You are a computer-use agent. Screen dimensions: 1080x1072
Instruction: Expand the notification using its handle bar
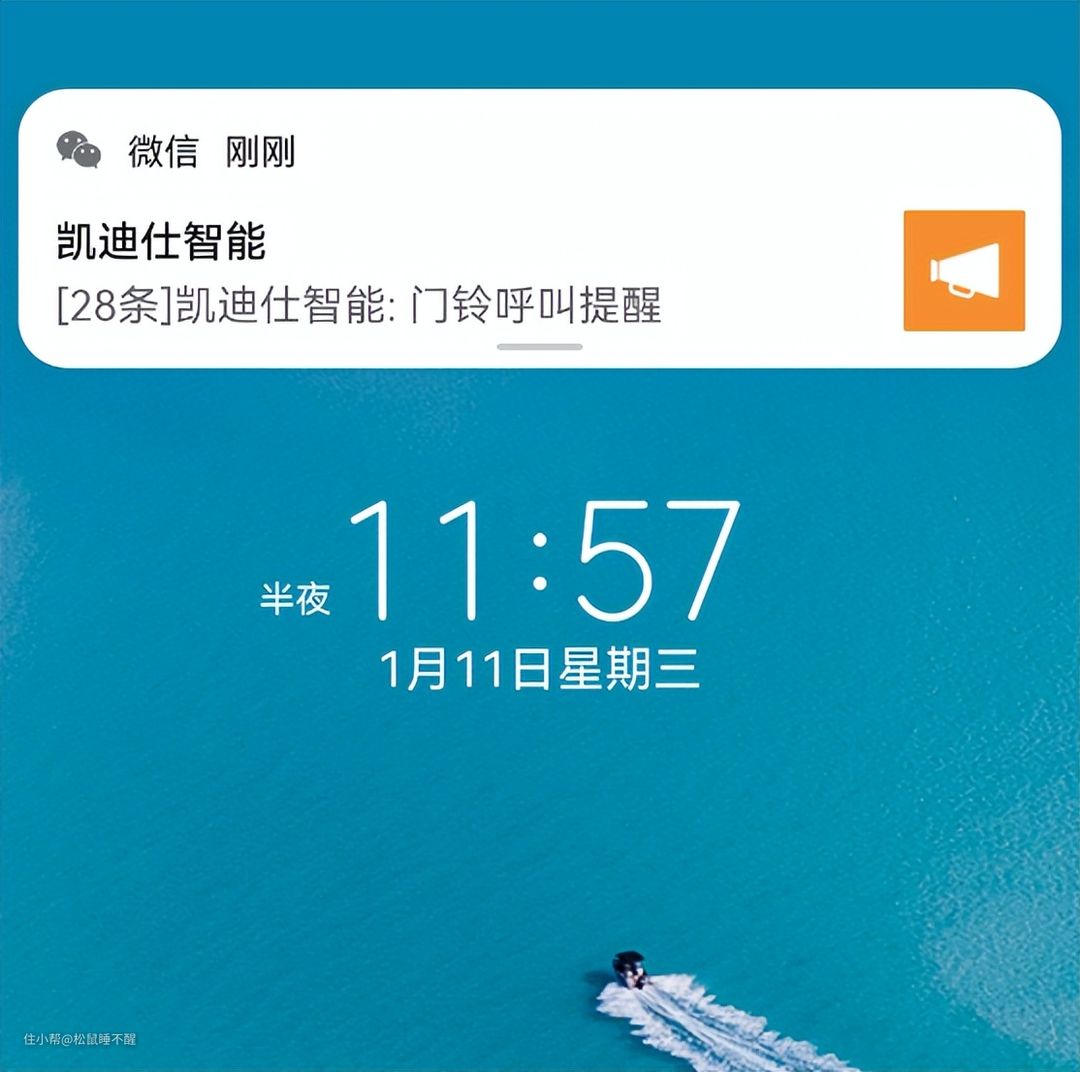539,347
